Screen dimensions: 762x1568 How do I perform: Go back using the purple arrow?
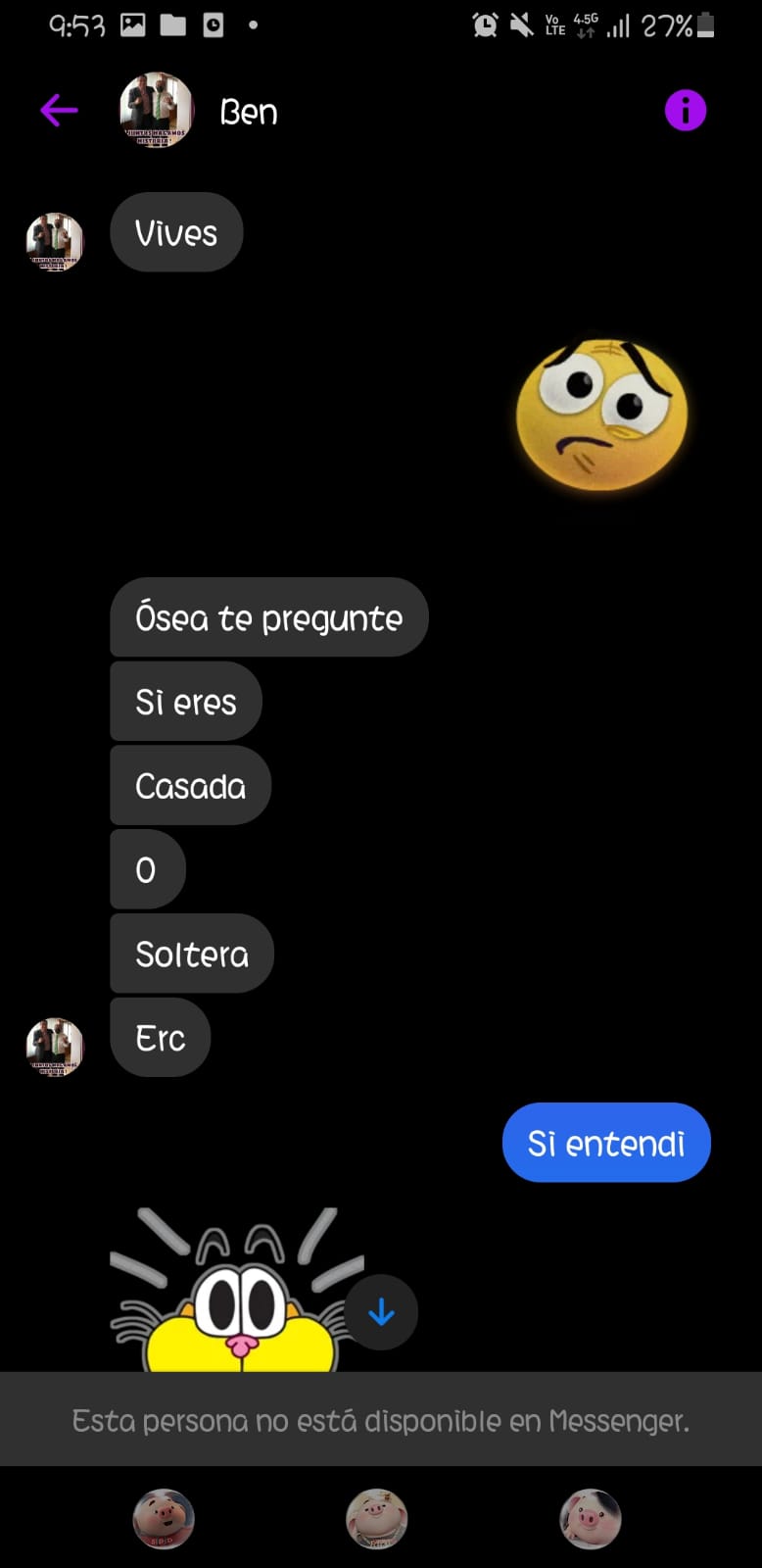click(x=59, y=111)
